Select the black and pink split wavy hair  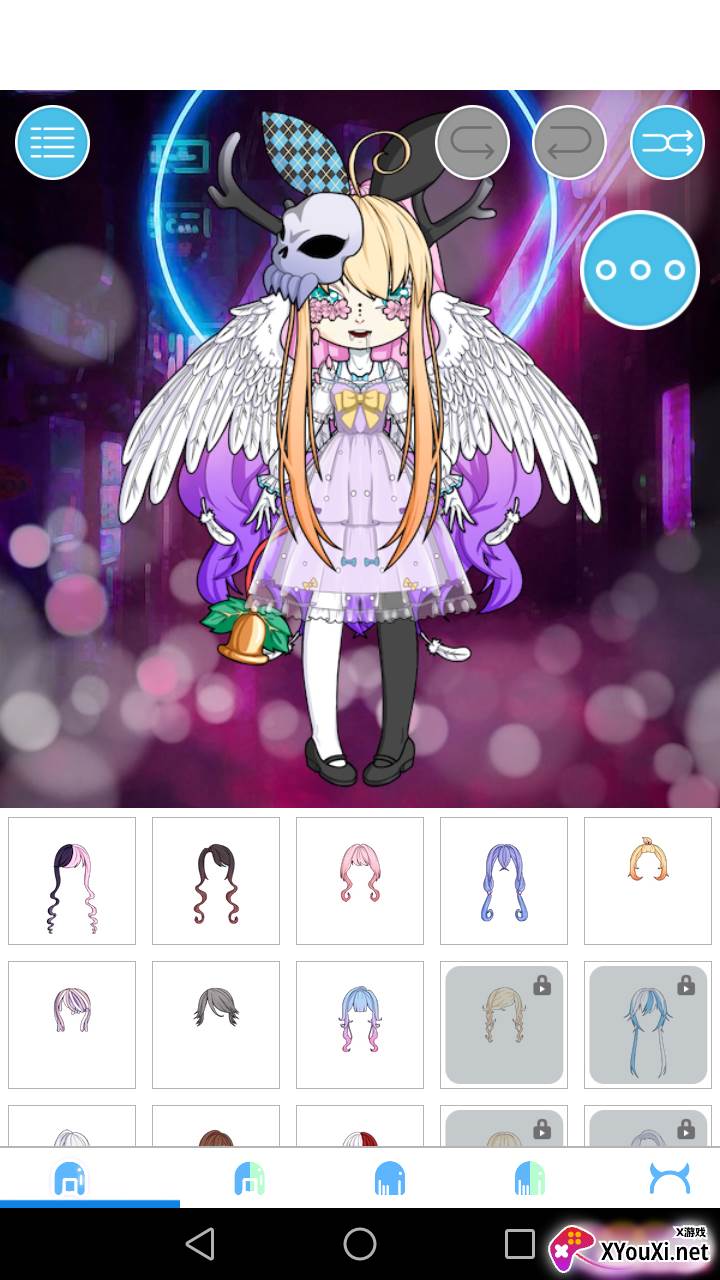tap(72, 881)
